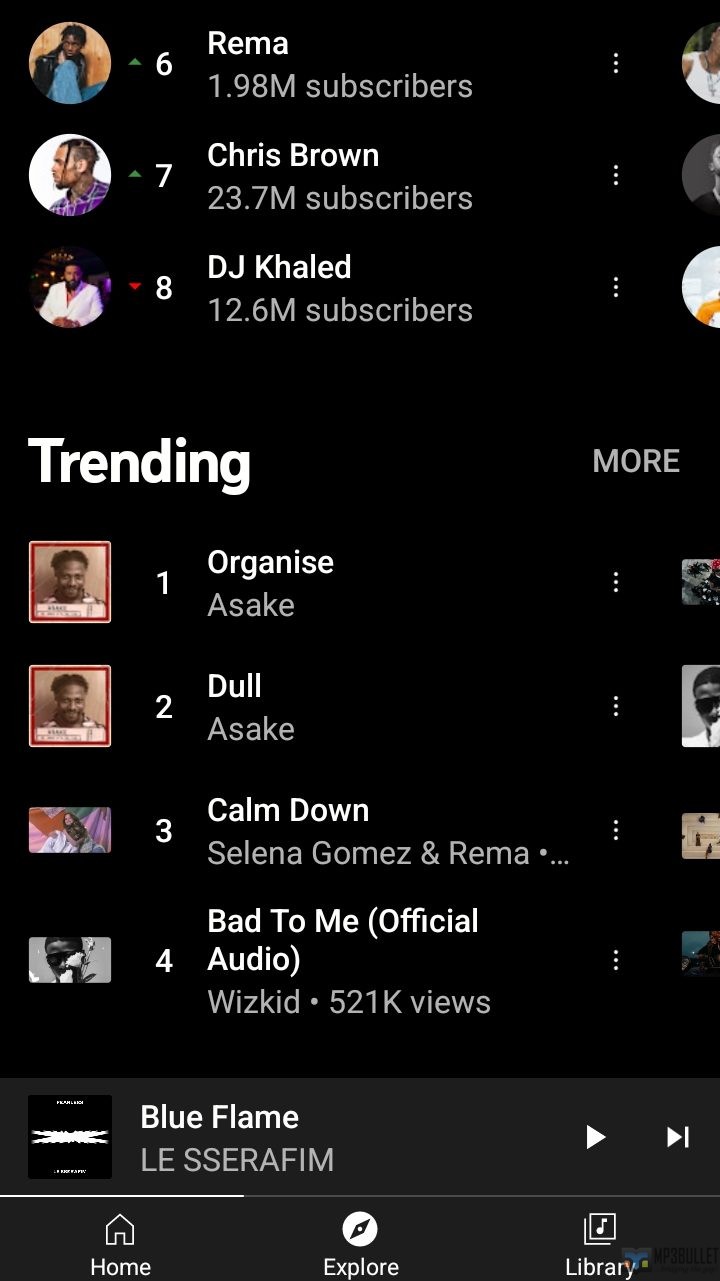Resume playing Blue Flame

(595, 1137)
